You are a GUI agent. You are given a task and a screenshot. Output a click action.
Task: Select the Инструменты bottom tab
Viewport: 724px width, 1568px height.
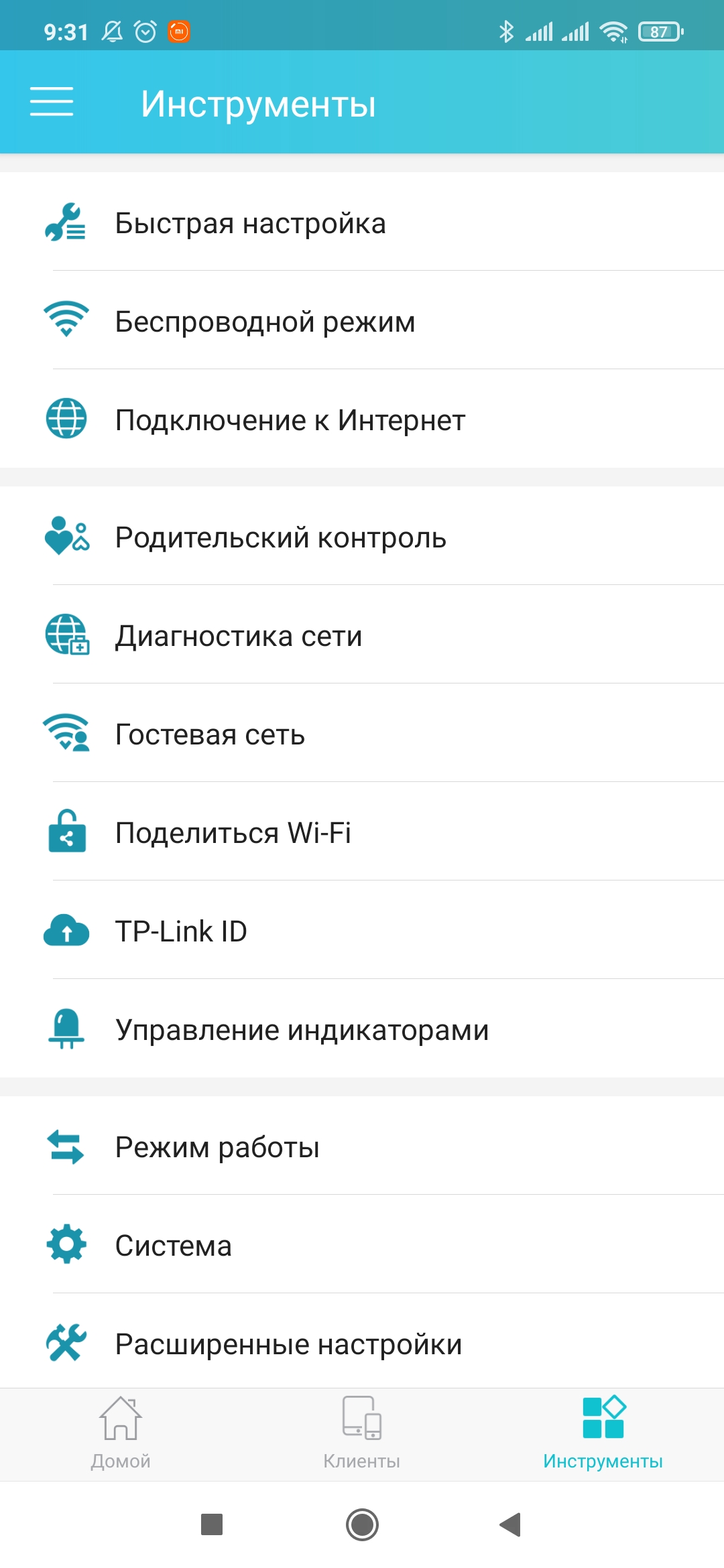point(603,1433)
